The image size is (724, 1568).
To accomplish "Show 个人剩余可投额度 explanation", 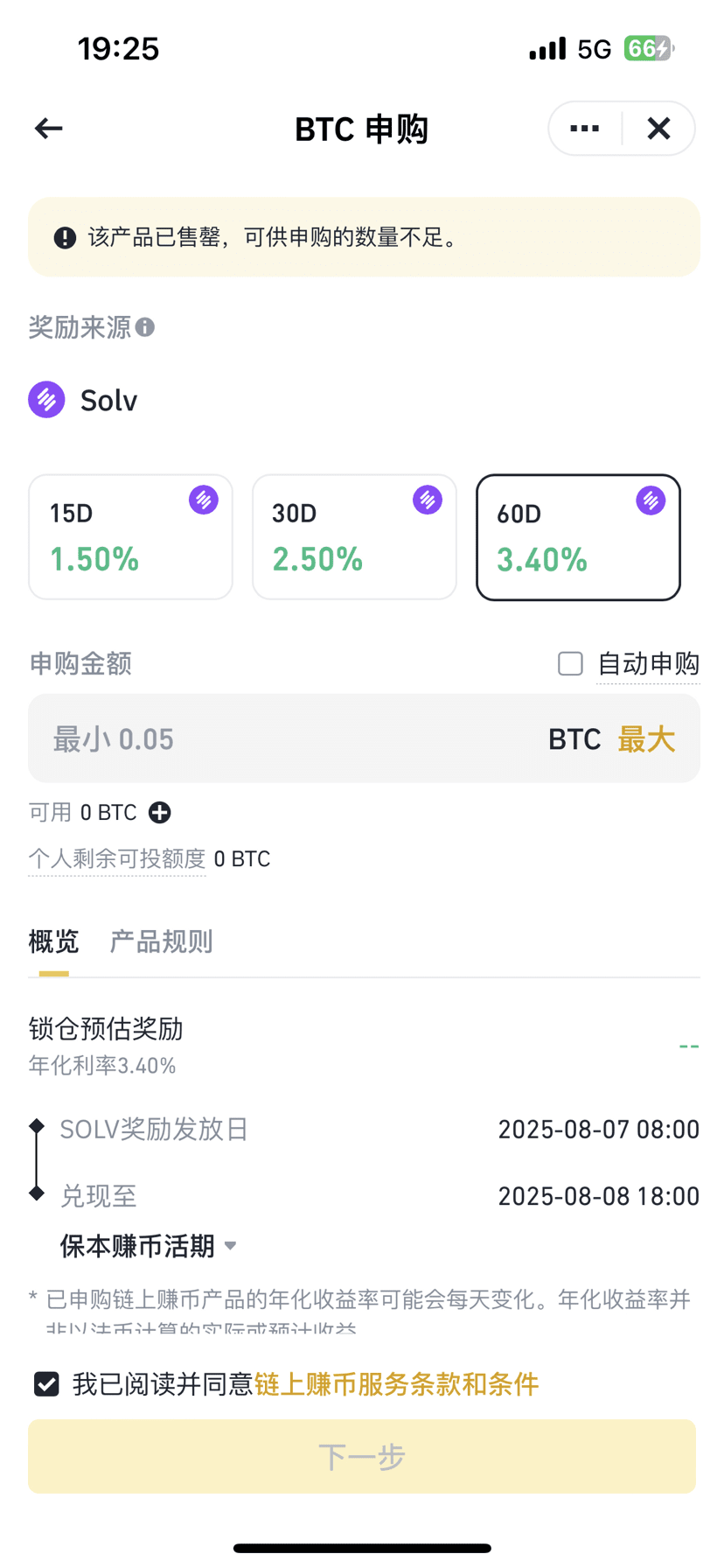I will pyautogui.click(x=117, y=858).
